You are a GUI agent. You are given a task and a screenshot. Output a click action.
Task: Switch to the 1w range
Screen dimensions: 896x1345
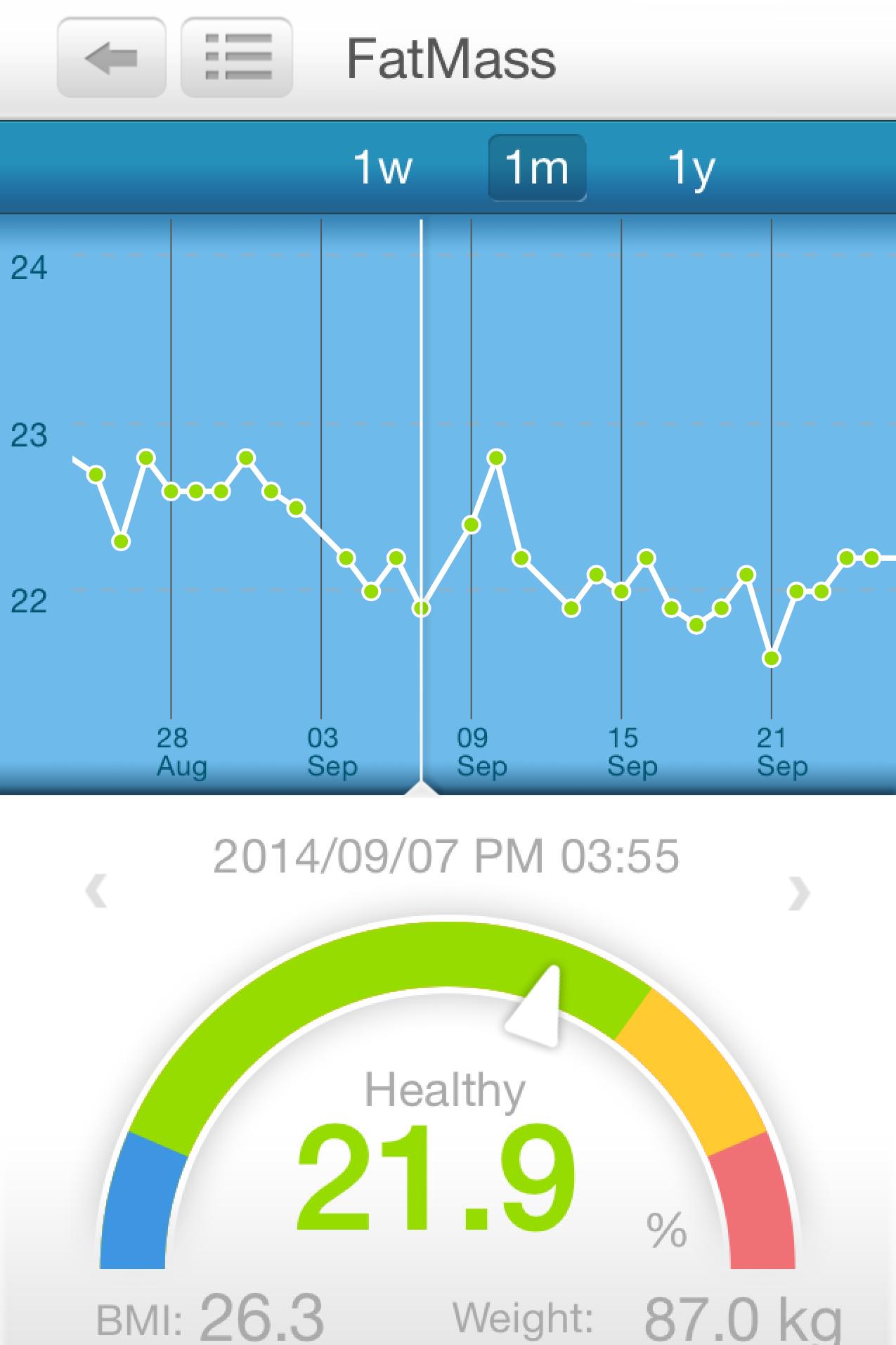pyautogui.click(x=382, y=168)
